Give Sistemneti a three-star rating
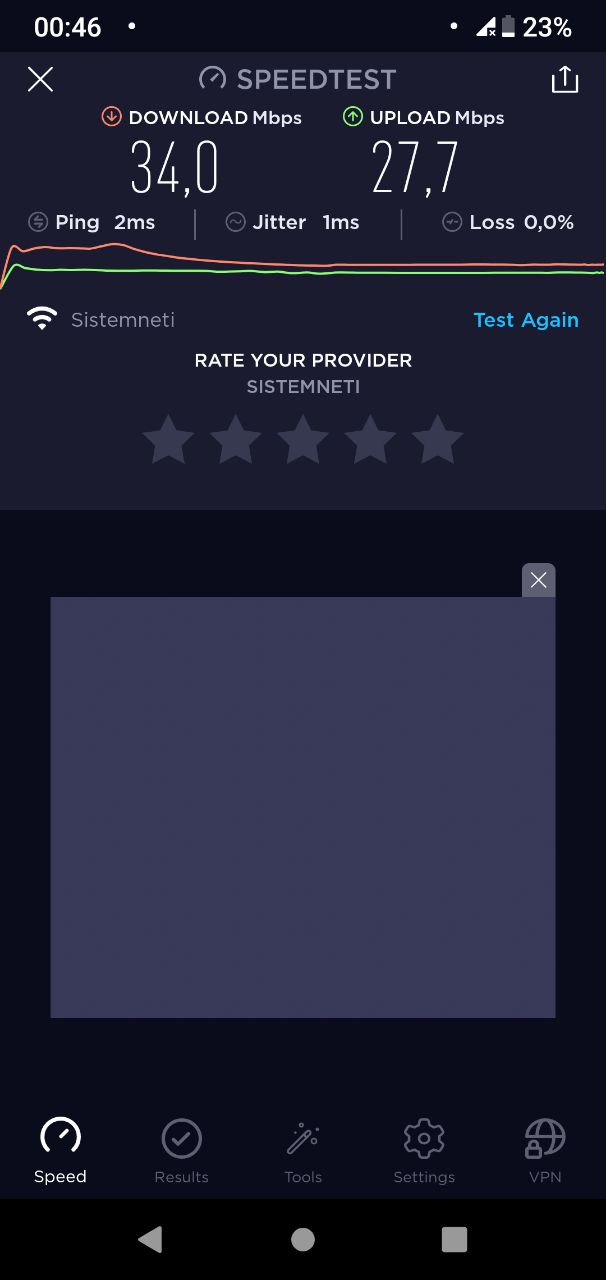The width and height of the screenshot is (606, 1280). pos(303,440)
